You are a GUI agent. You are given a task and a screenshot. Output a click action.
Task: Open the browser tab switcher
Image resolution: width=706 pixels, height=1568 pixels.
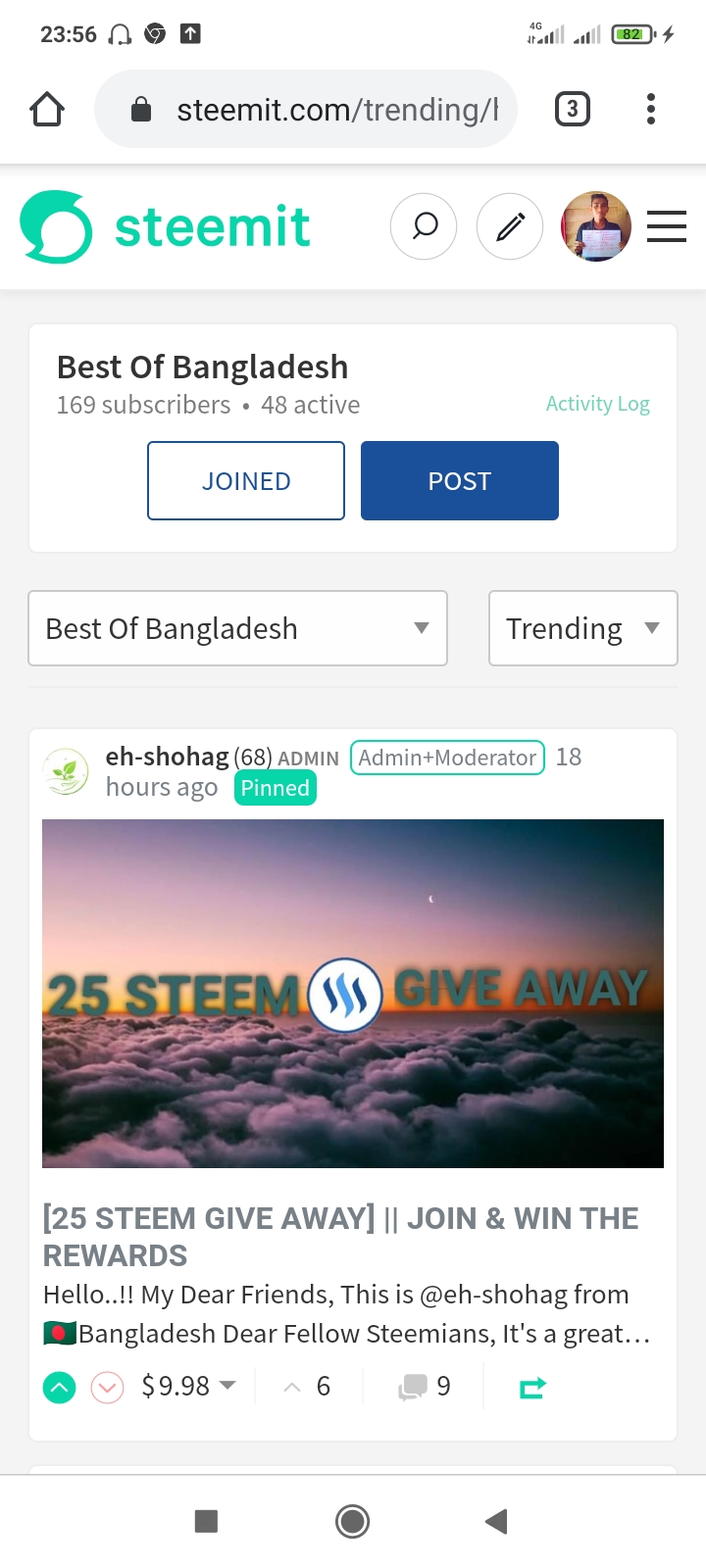pos(573,109)
